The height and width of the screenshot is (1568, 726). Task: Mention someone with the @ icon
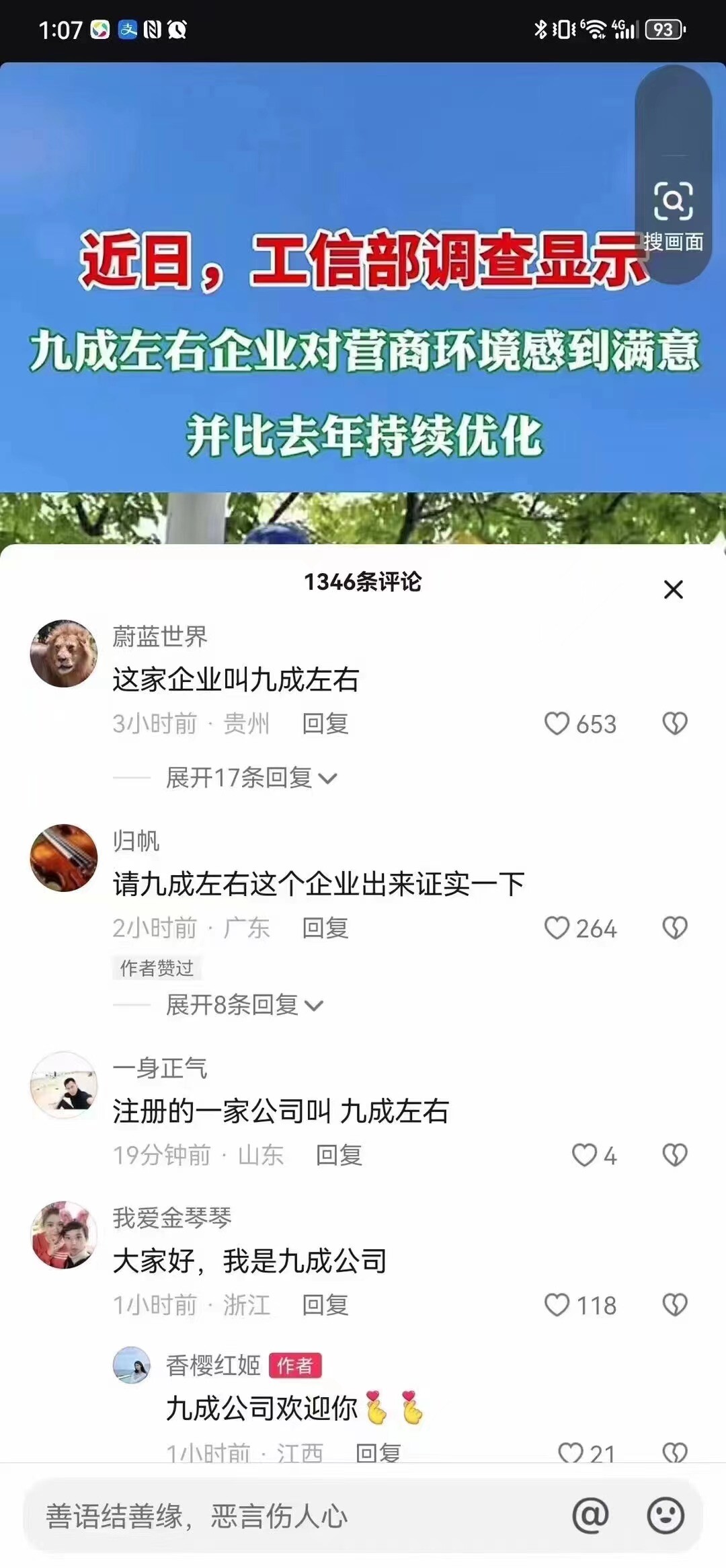click(x=590, y=1515)
